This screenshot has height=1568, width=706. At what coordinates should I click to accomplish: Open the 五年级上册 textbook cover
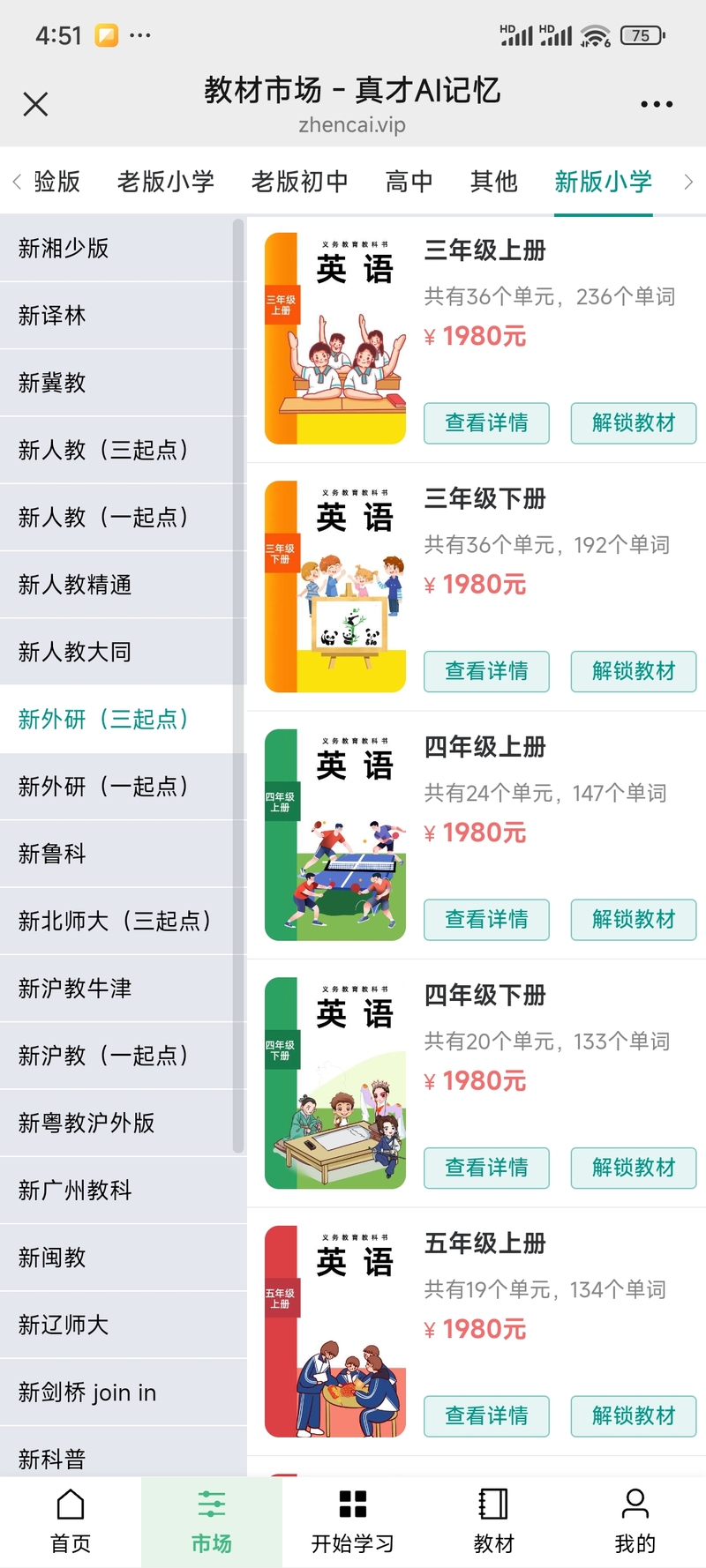(335, 1332)
